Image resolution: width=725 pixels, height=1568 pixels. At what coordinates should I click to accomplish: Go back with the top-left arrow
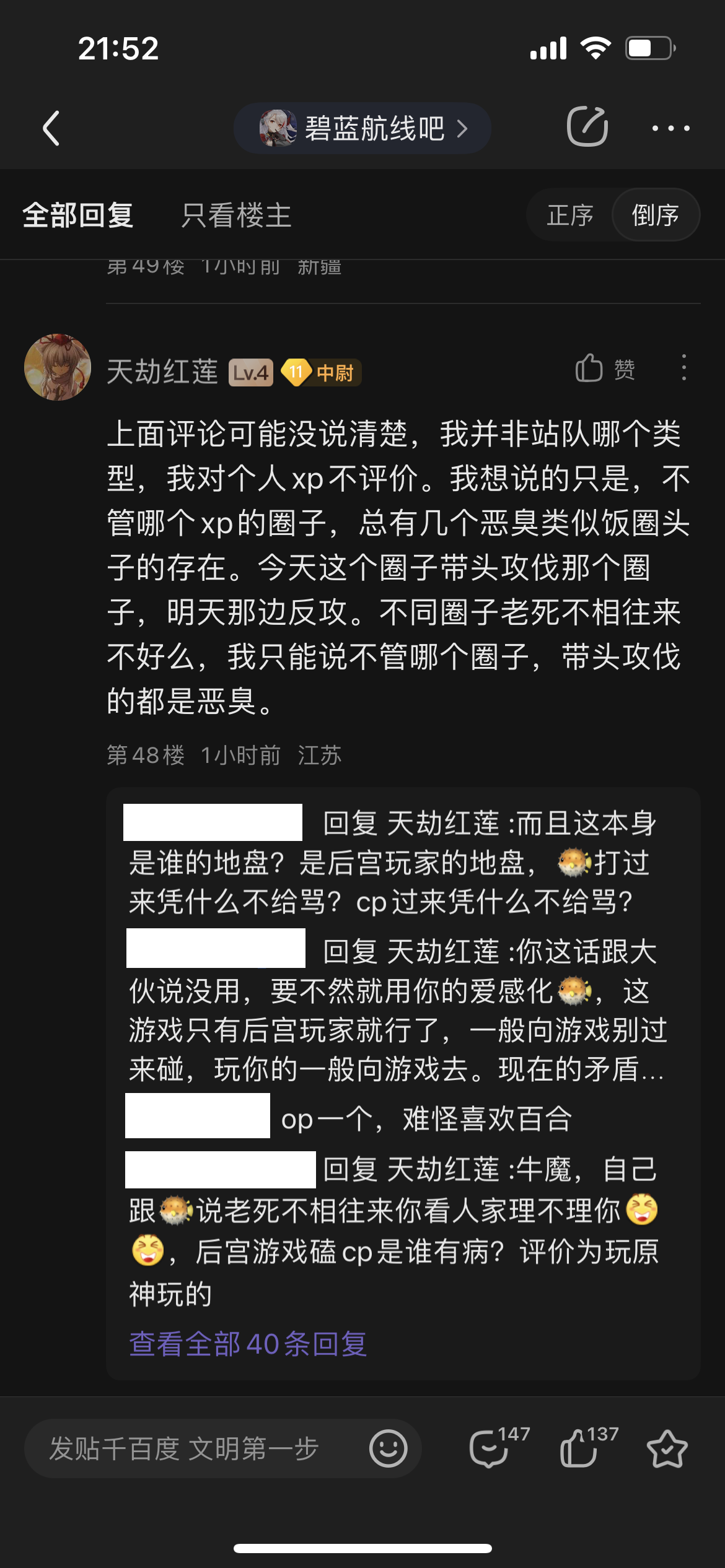coord(51,128)
